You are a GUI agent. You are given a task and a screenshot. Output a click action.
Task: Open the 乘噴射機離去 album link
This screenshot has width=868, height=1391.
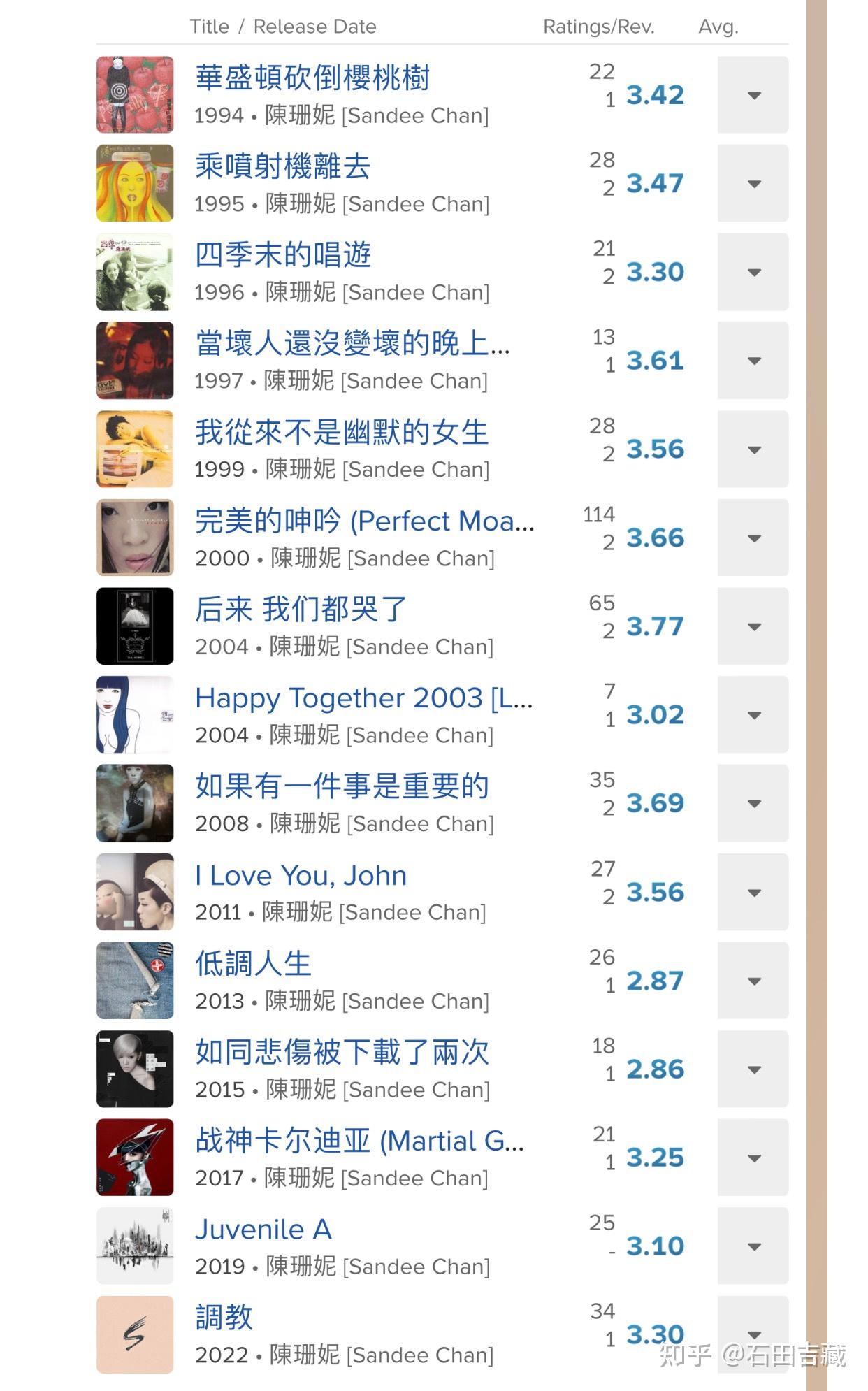[x=282, y=167]
